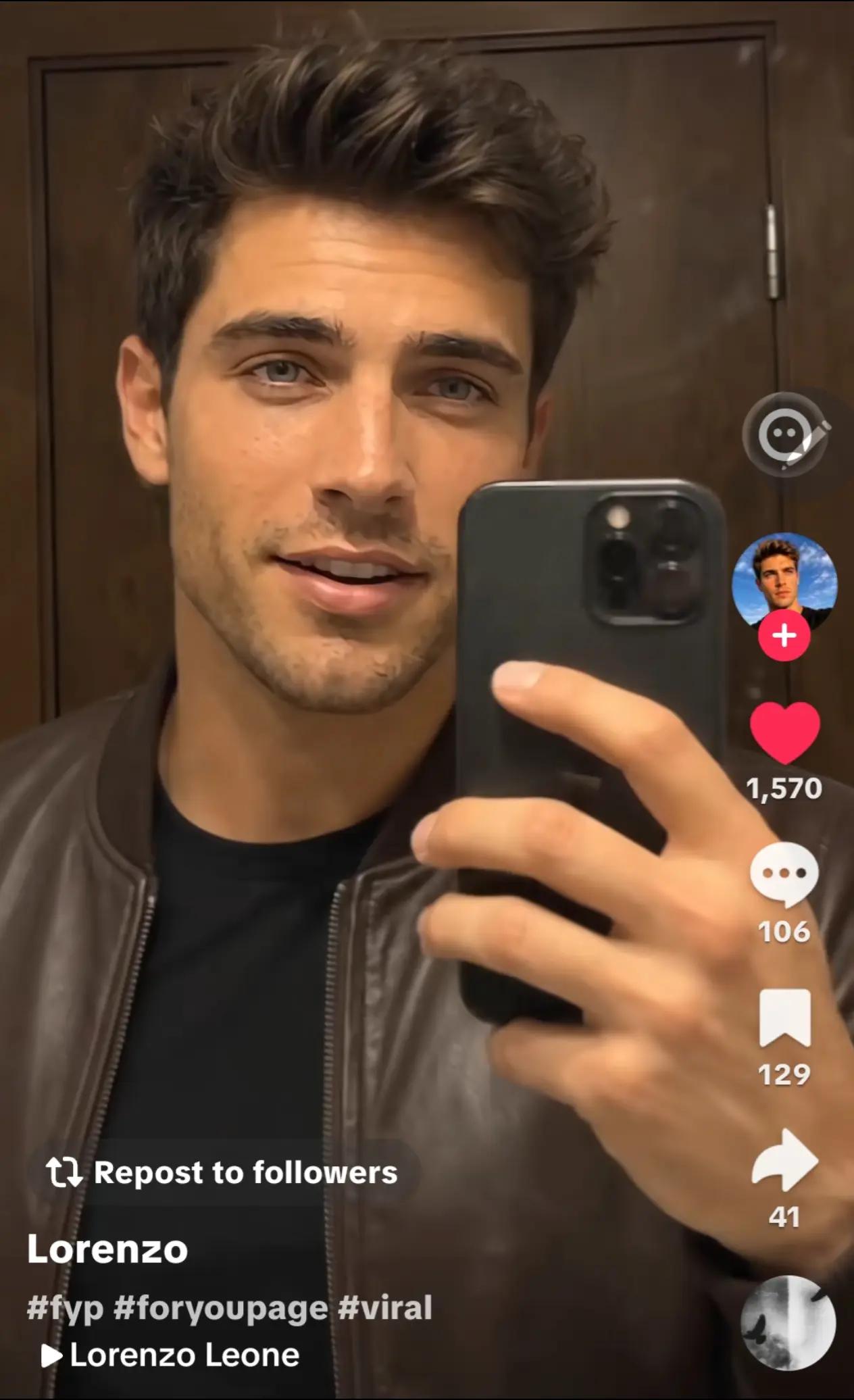Open the creator's profile picture

tap(785, 584)
